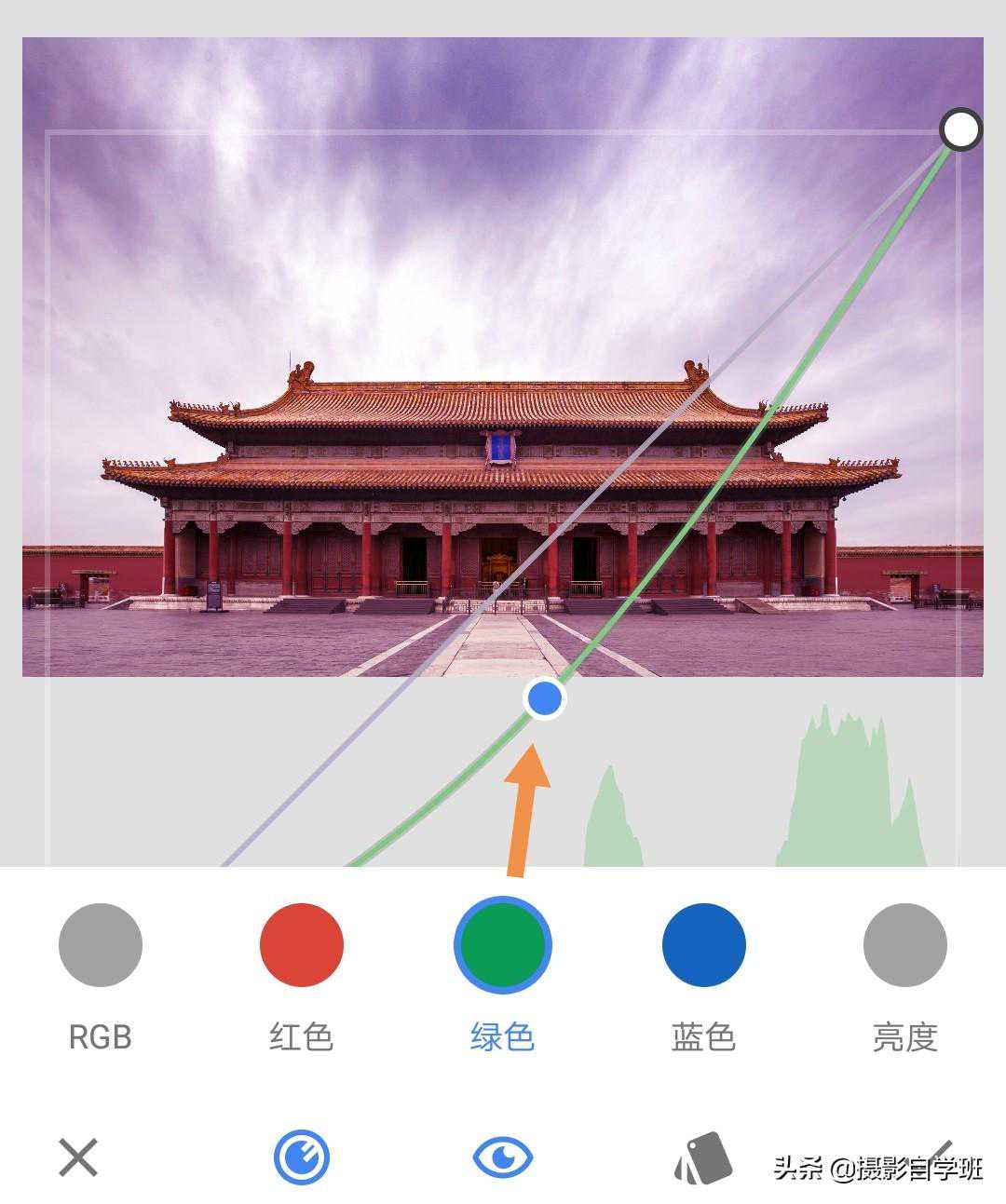Cancel the curves edit with X
This screenshot has height=1204, width=1006.
pos(78,1157)
